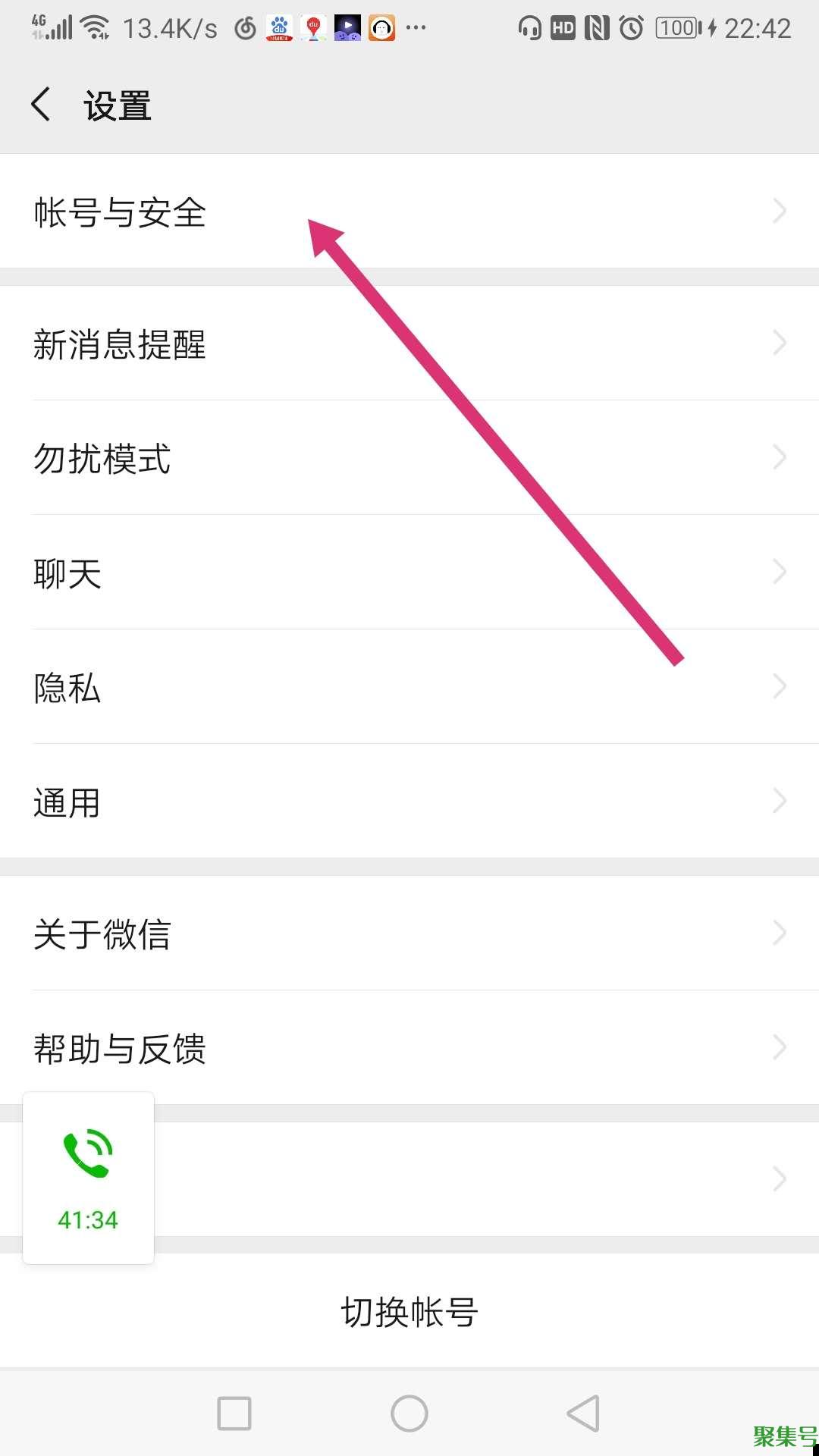
Task: Open 勿扰模式 settings
Action: point(409,458)
